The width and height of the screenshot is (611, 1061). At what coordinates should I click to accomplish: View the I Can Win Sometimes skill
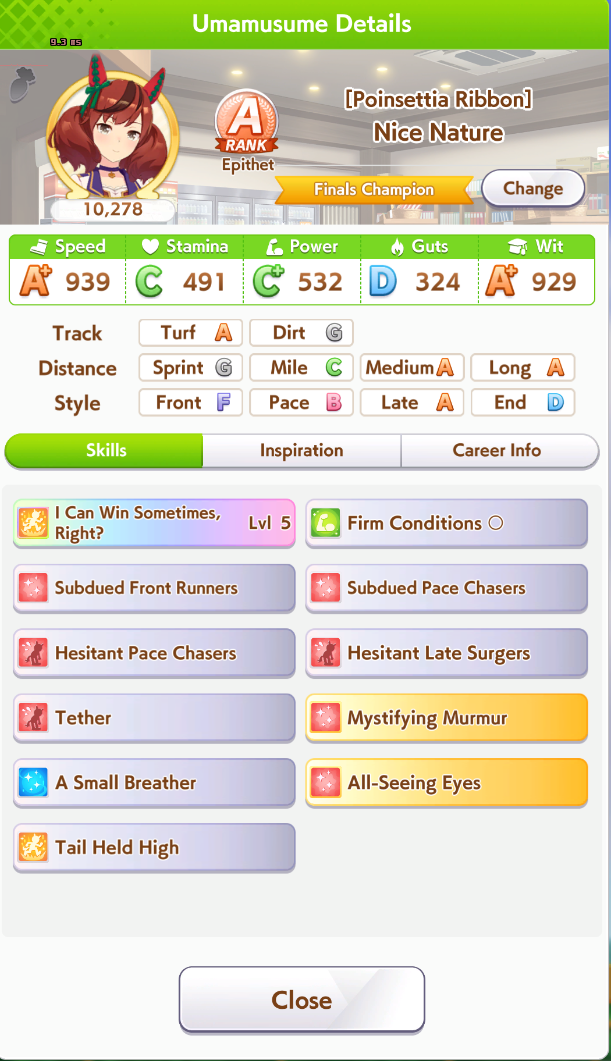click(154, 523)
